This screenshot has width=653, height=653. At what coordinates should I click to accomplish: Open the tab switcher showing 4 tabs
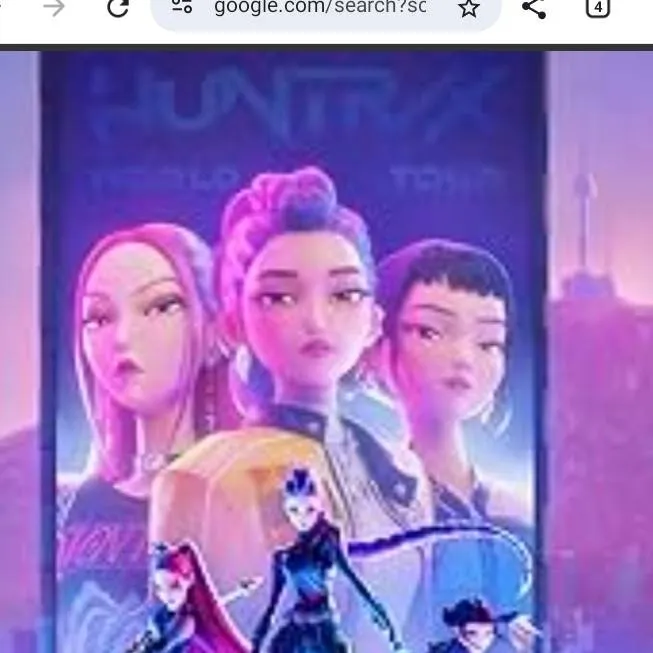point(597,8)
